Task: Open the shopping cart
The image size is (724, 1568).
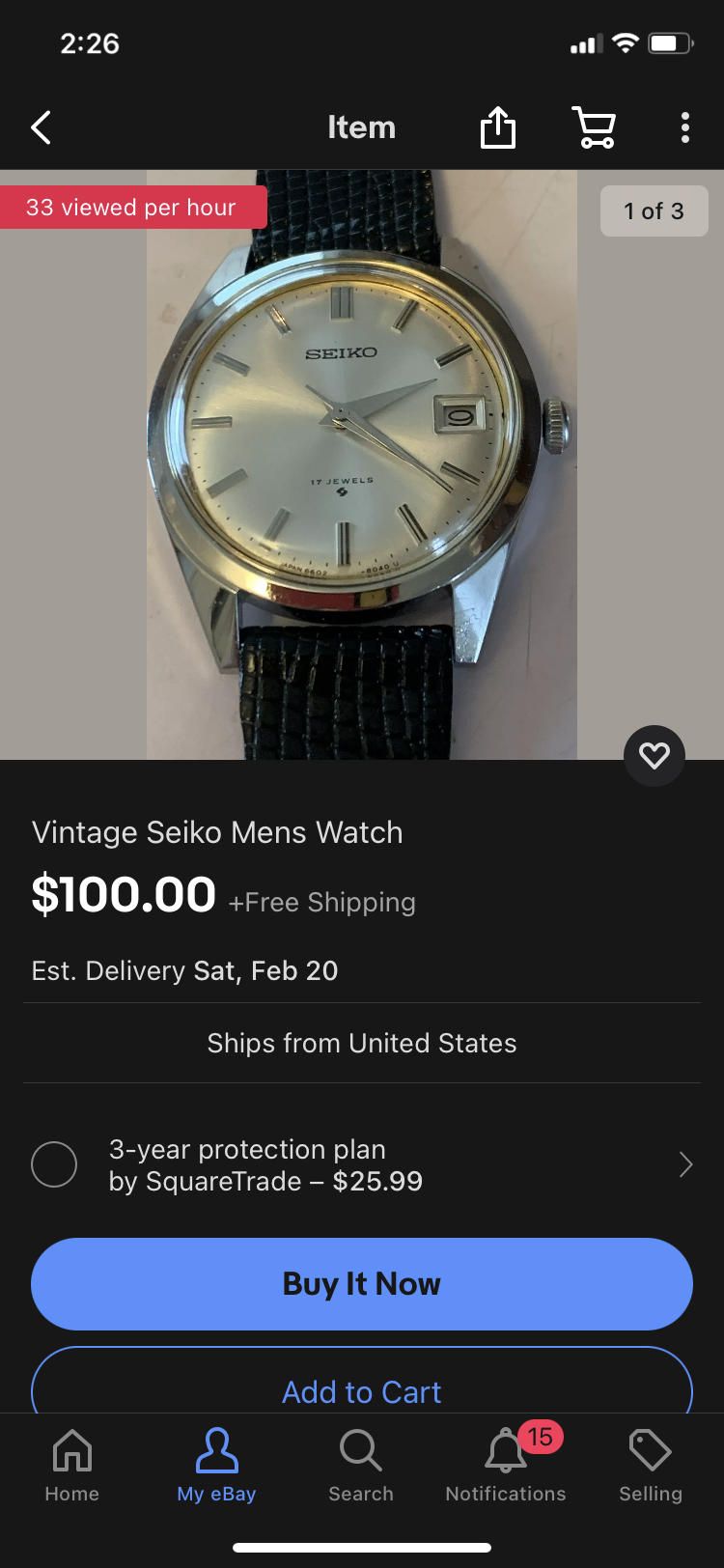Action: click(x=594, y=127)
